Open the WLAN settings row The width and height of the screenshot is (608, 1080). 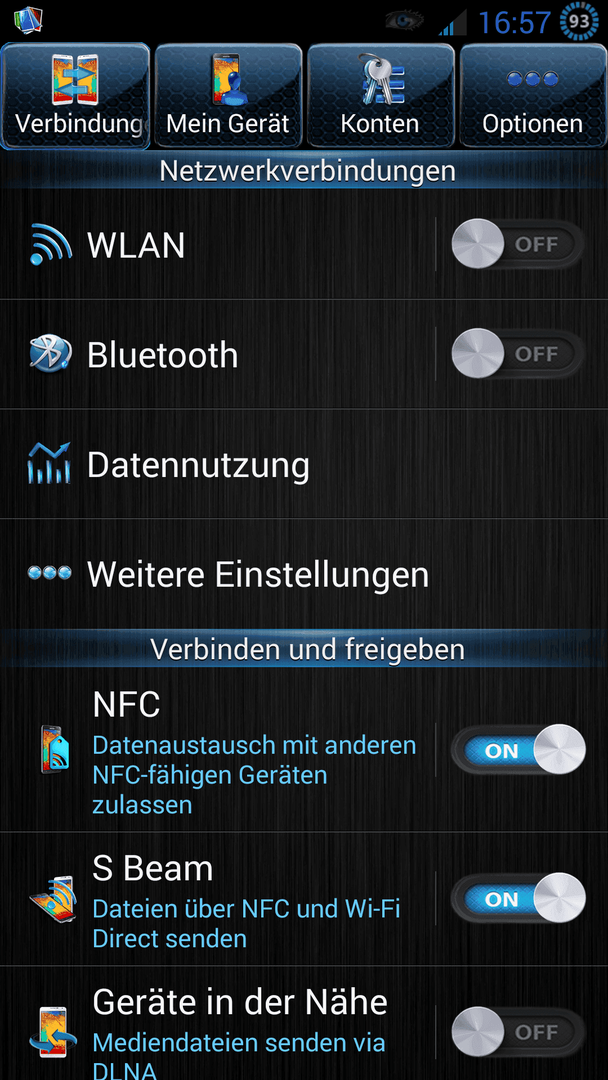[x=217, y=245]
